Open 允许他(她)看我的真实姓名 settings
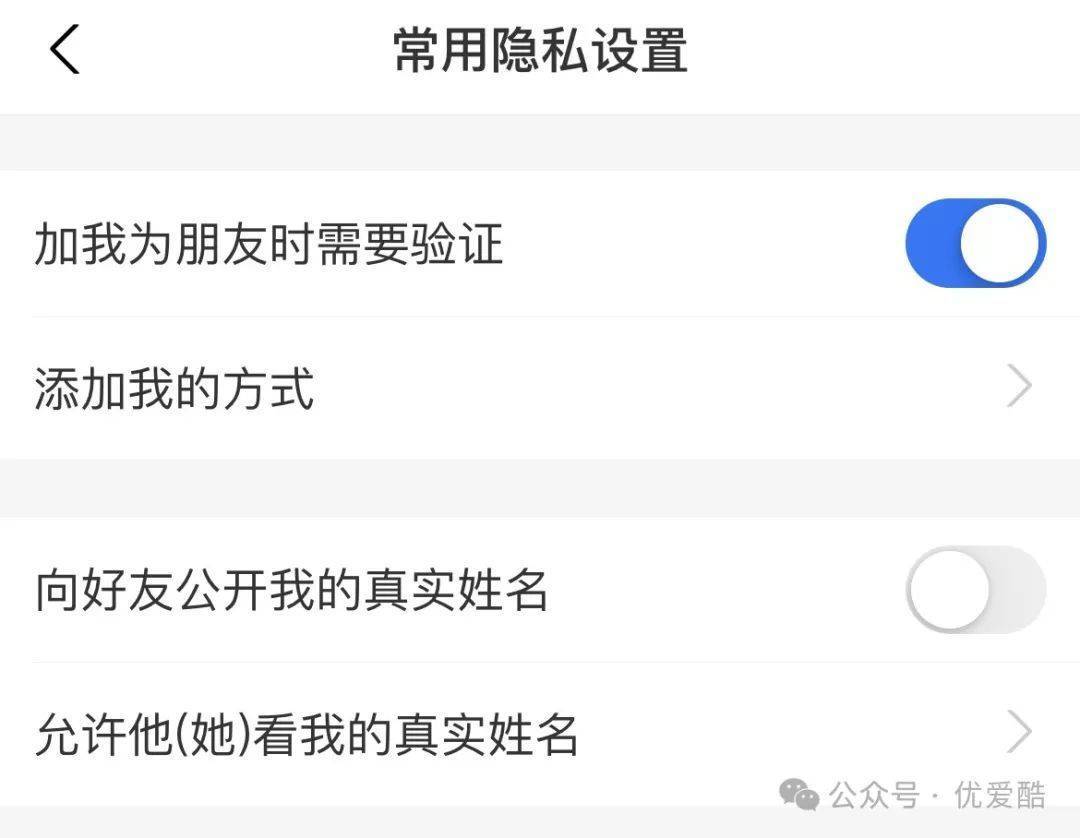The height and width of the screenshot is (838, 1080). point(540,734)
